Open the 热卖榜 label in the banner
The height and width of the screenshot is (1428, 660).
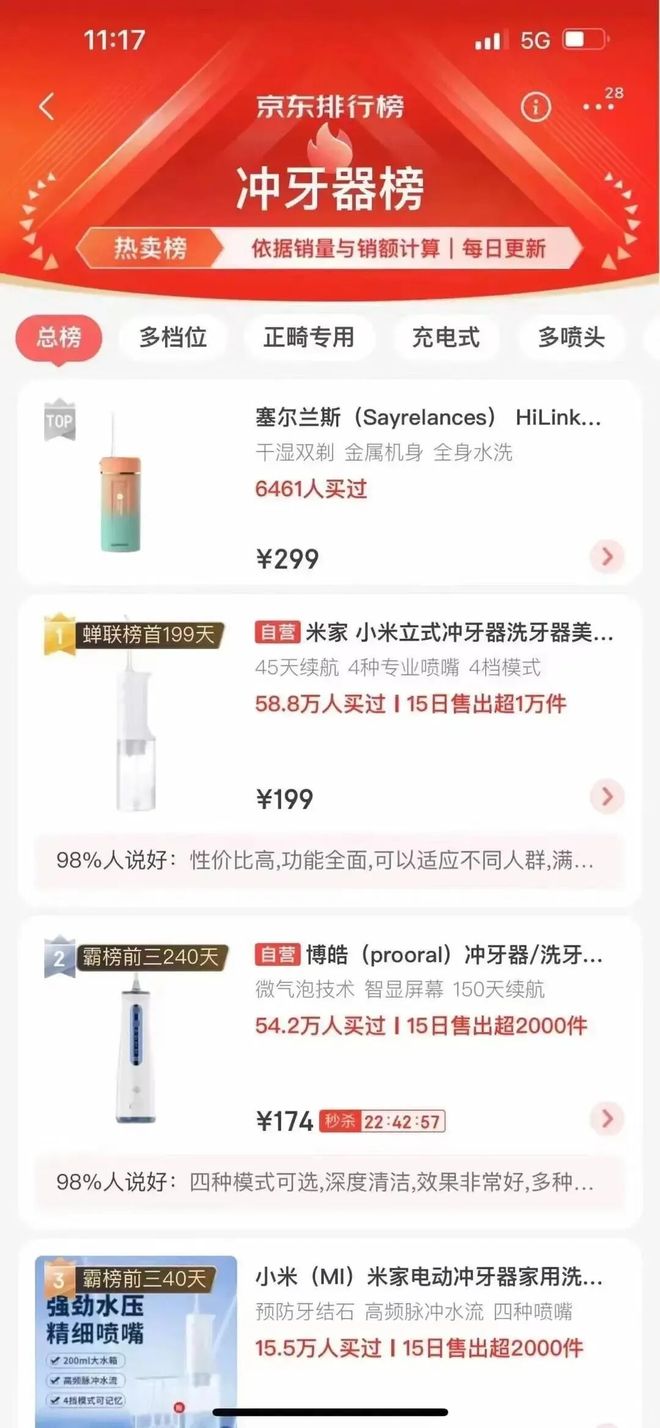[150, 248]
